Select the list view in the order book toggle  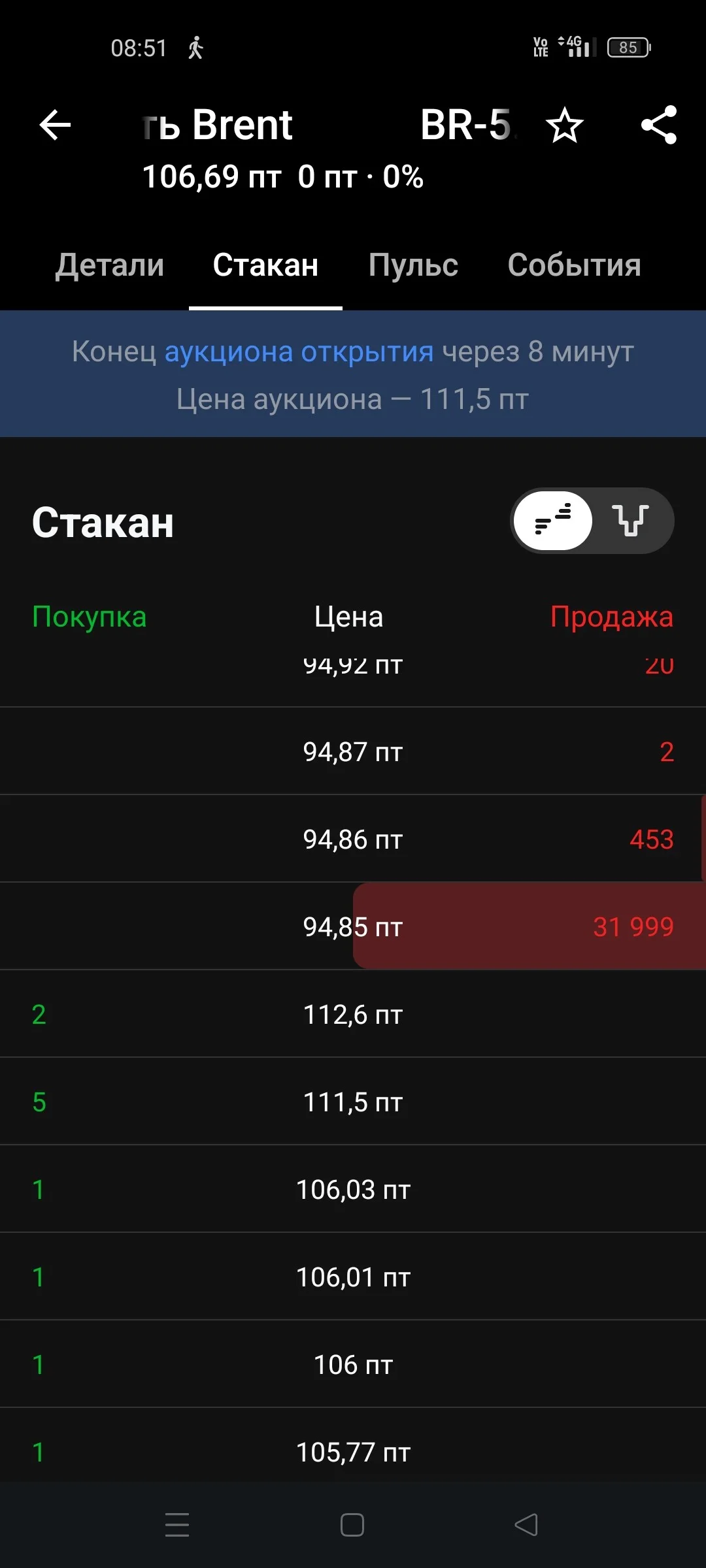click(553, 521)
